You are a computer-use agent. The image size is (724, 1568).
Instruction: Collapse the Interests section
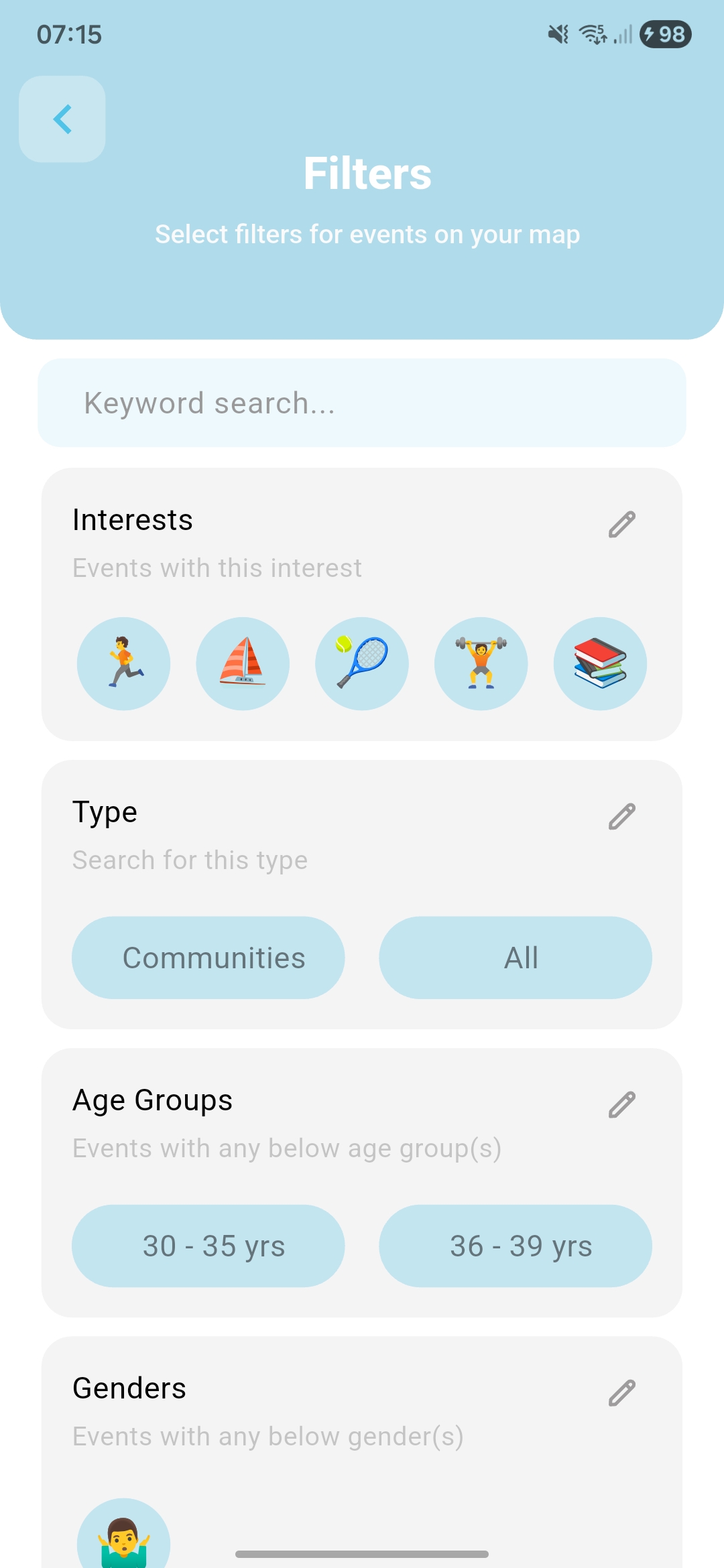click(132, 519)
